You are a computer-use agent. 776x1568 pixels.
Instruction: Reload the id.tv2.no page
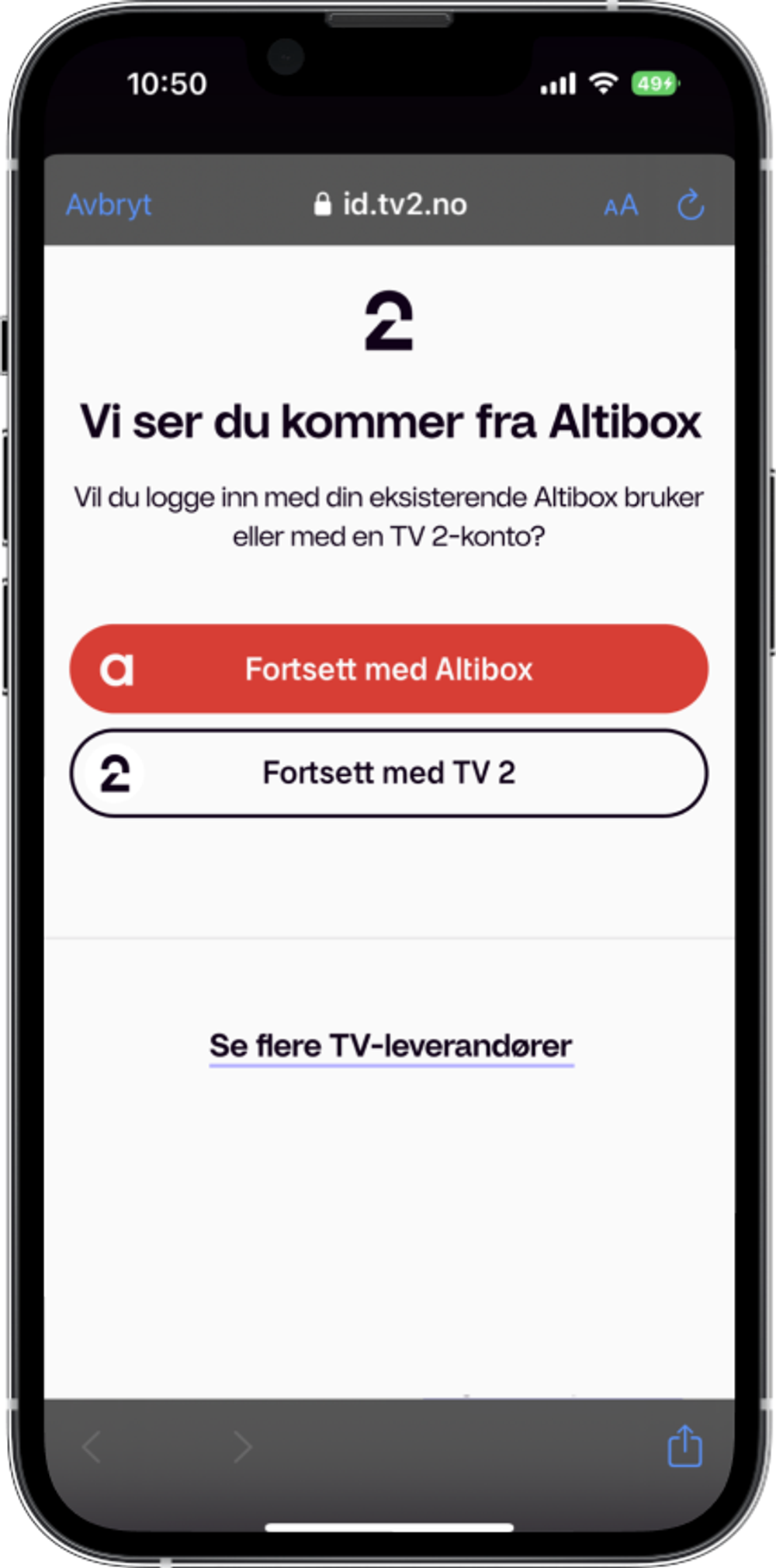point(690,206)
